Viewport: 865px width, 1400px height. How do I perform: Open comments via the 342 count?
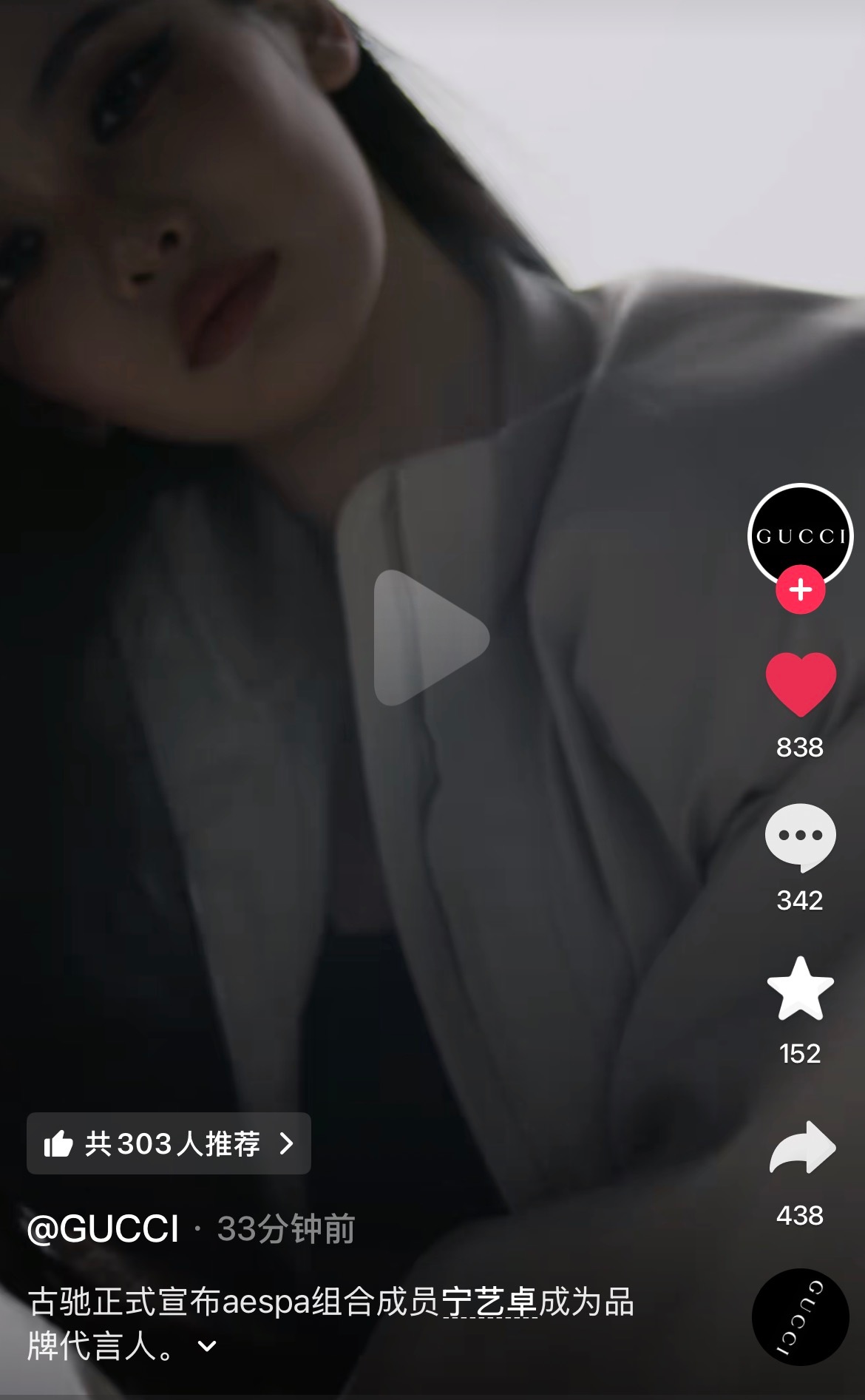point(800,900)
